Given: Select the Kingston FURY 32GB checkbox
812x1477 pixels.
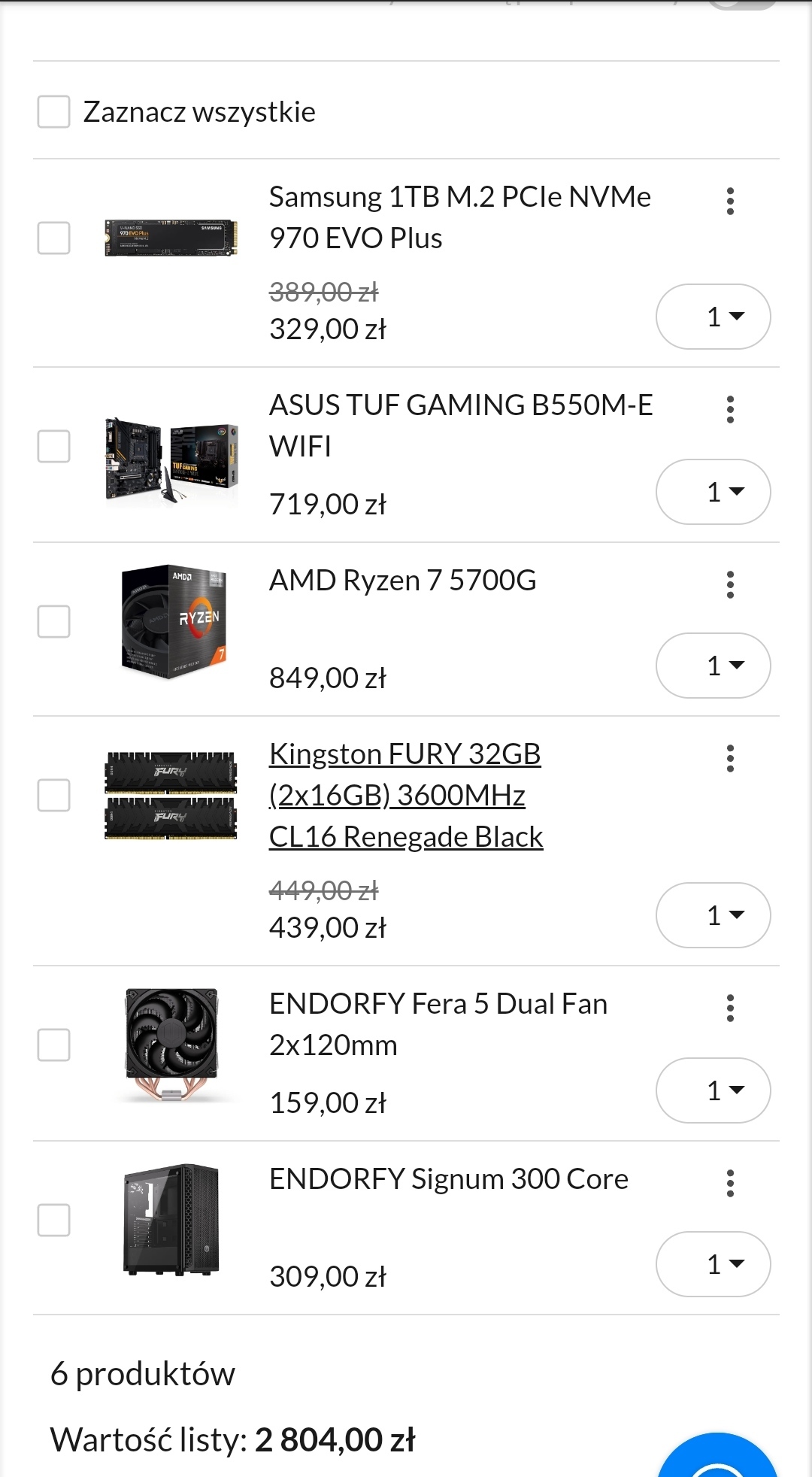Looking at the screenshot, I should [x=54, y=795].
